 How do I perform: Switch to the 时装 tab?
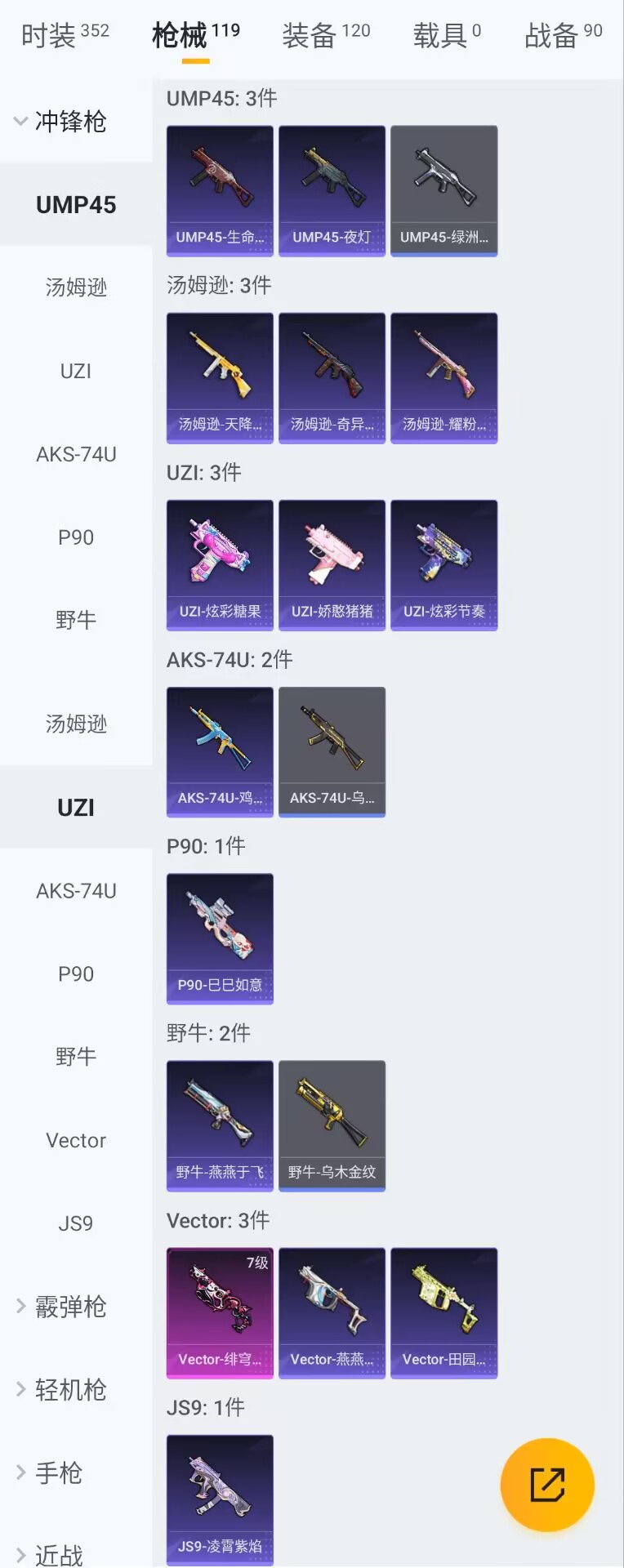tap(65, 35)
